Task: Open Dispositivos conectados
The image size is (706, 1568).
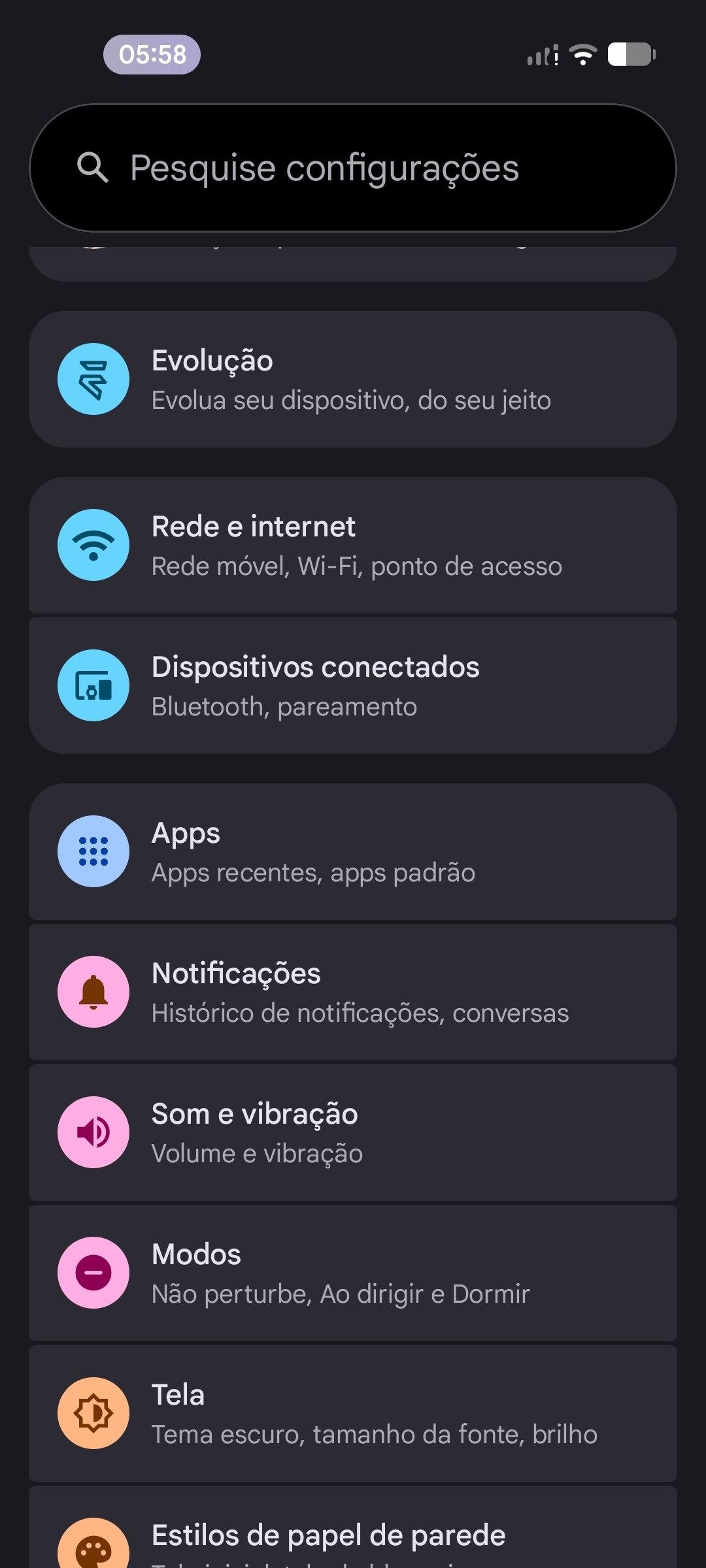Action: coord(353,686)
